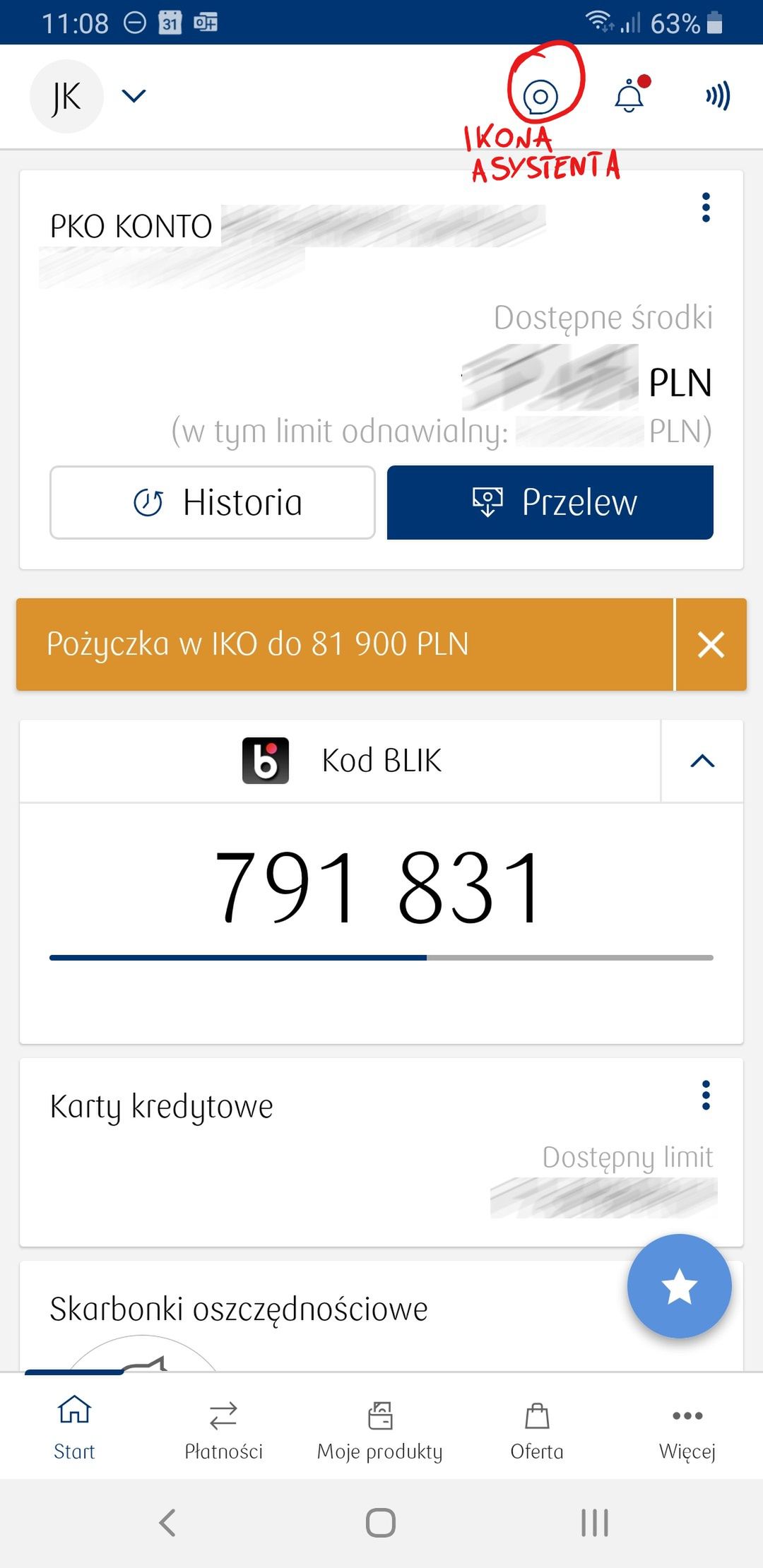The image size is (763, 1568).
Task: Tap the JK profile avatar
Action: pyautogui.click(x=66, y=96)
